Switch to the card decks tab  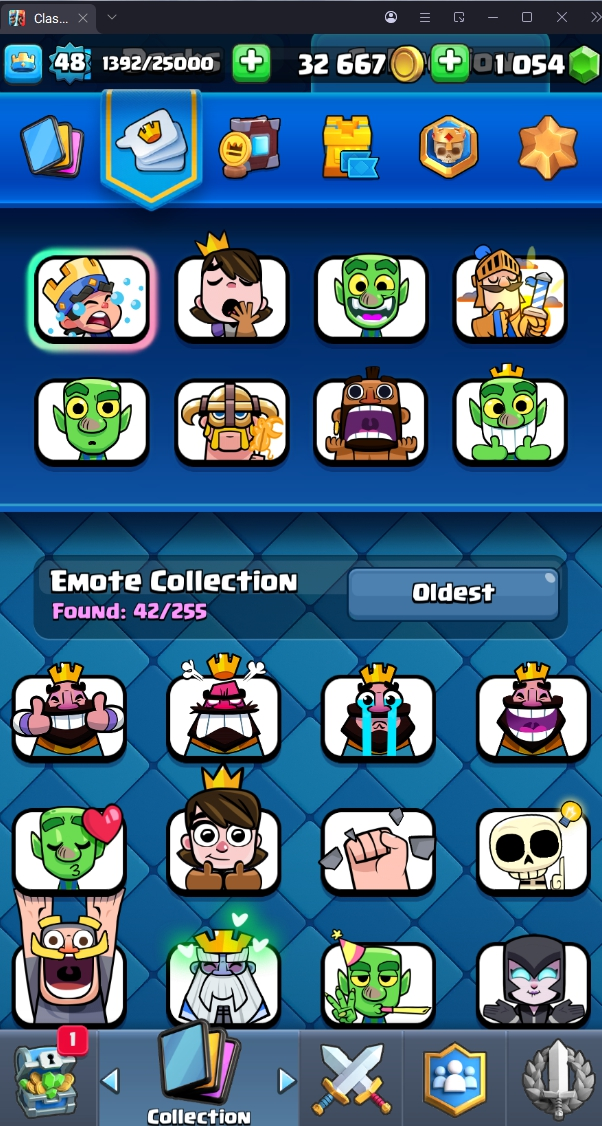click(x=51, y=147)
